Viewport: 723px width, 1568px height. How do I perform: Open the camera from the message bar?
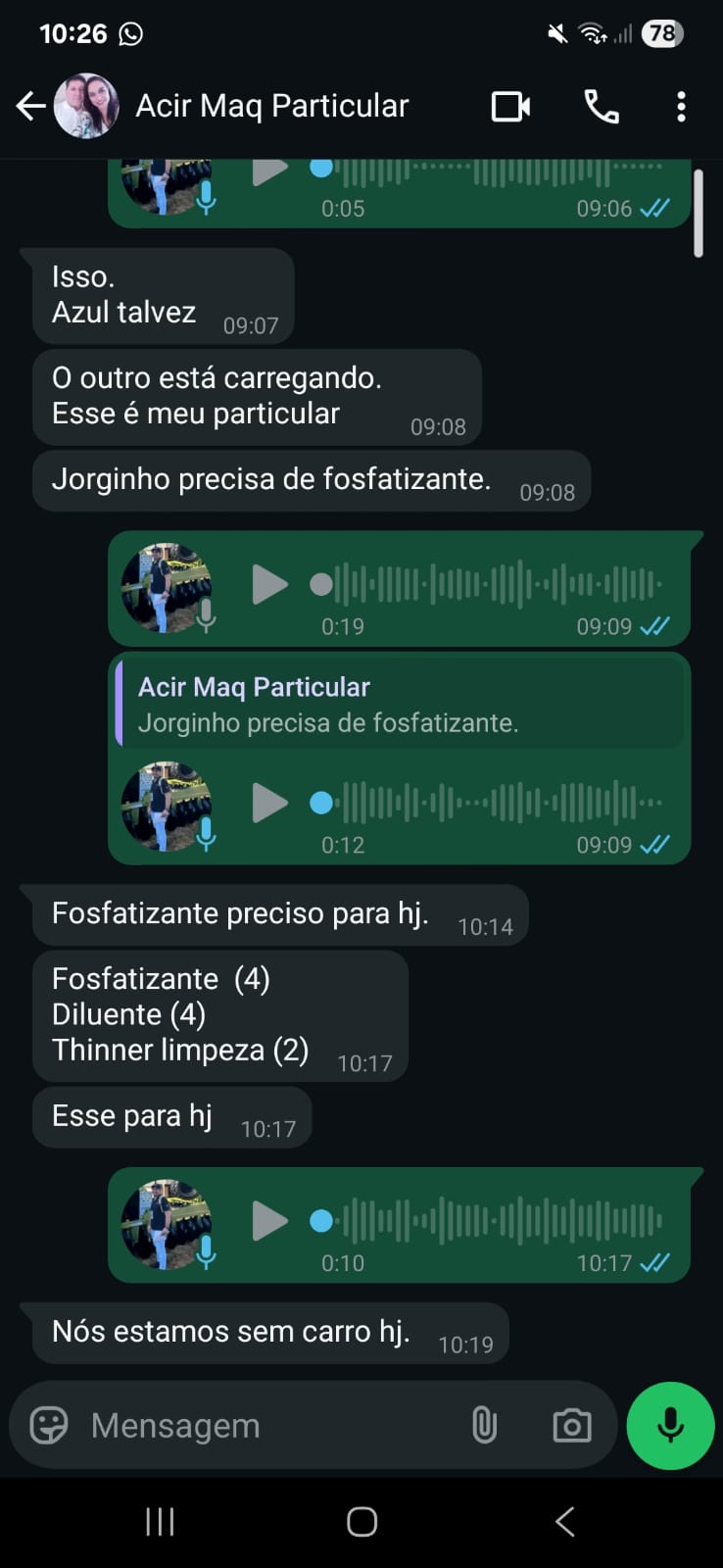(572, 1425)
